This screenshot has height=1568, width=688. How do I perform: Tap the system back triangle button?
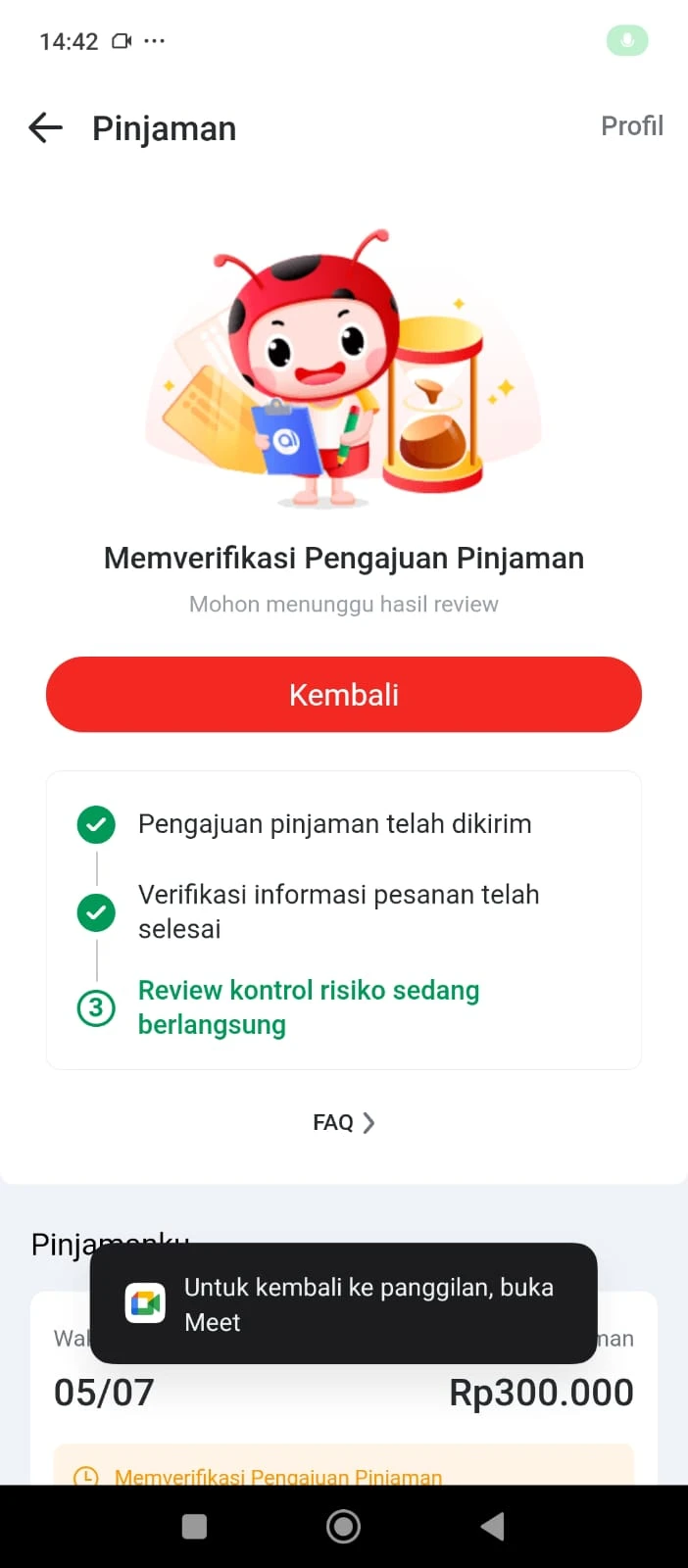point(493,1526)
